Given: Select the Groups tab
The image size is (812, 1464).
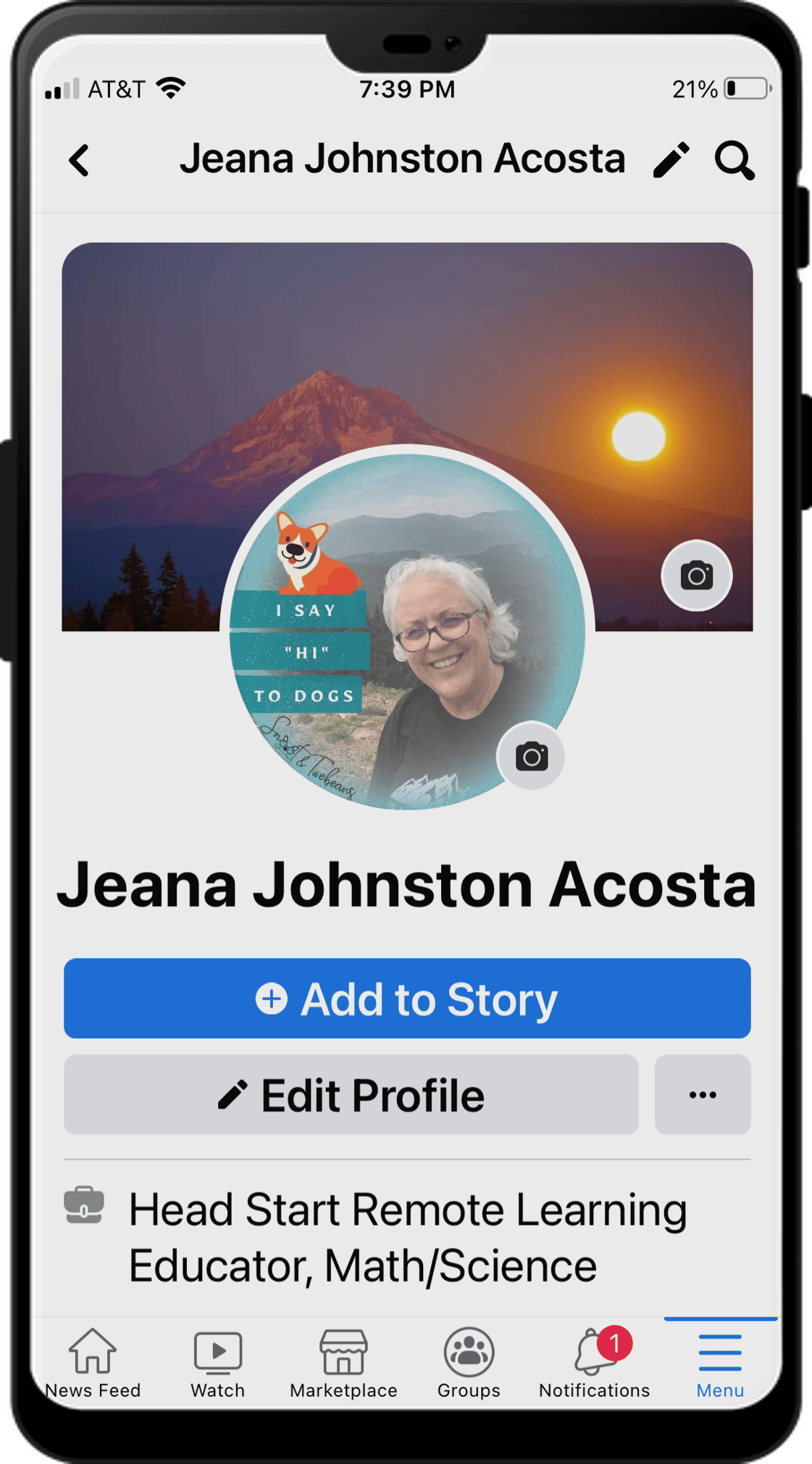Looking at the screenshot, I should 469,1363.
